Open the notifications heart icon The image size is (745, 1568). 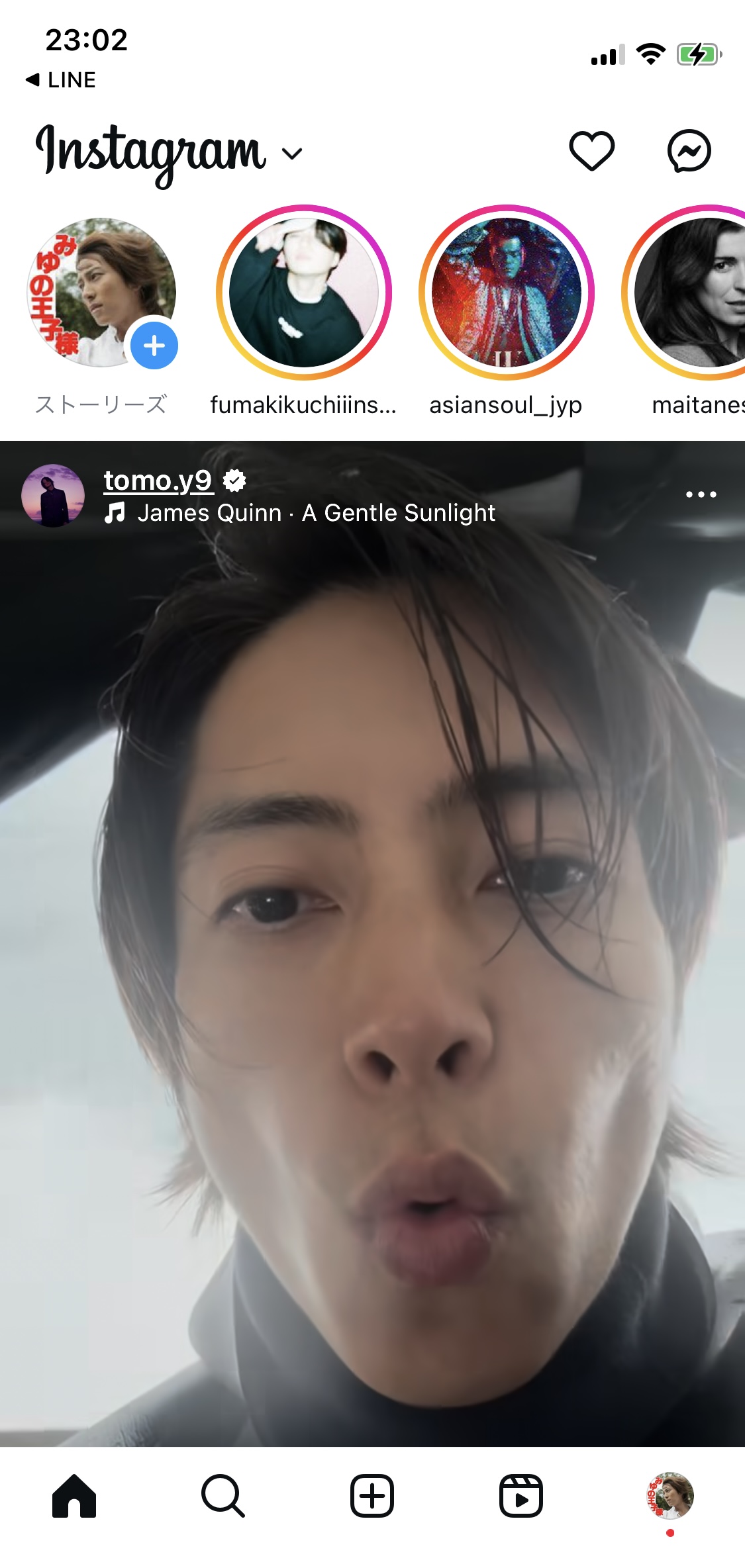pos(591,151)
